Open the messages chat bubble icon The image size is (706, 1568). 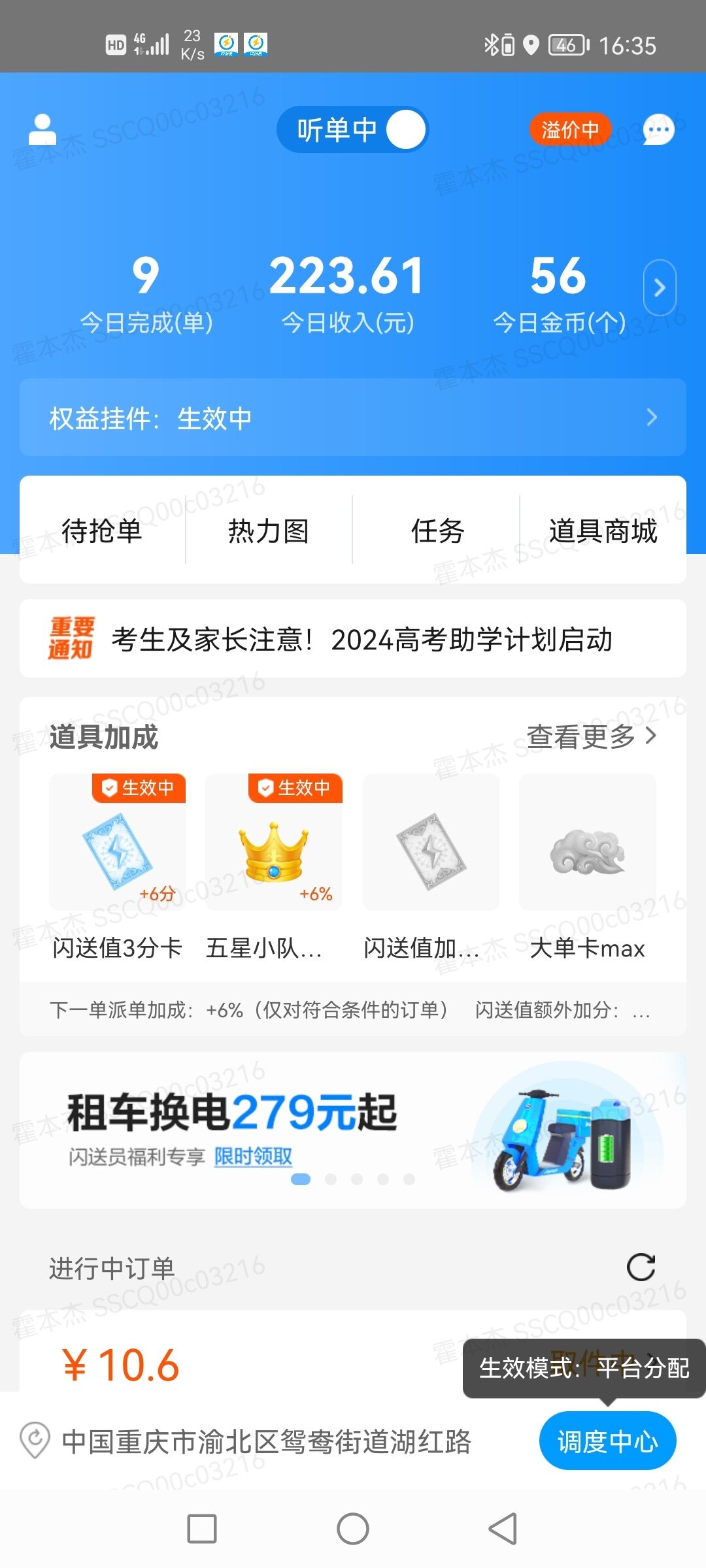[x=658, y=129]
